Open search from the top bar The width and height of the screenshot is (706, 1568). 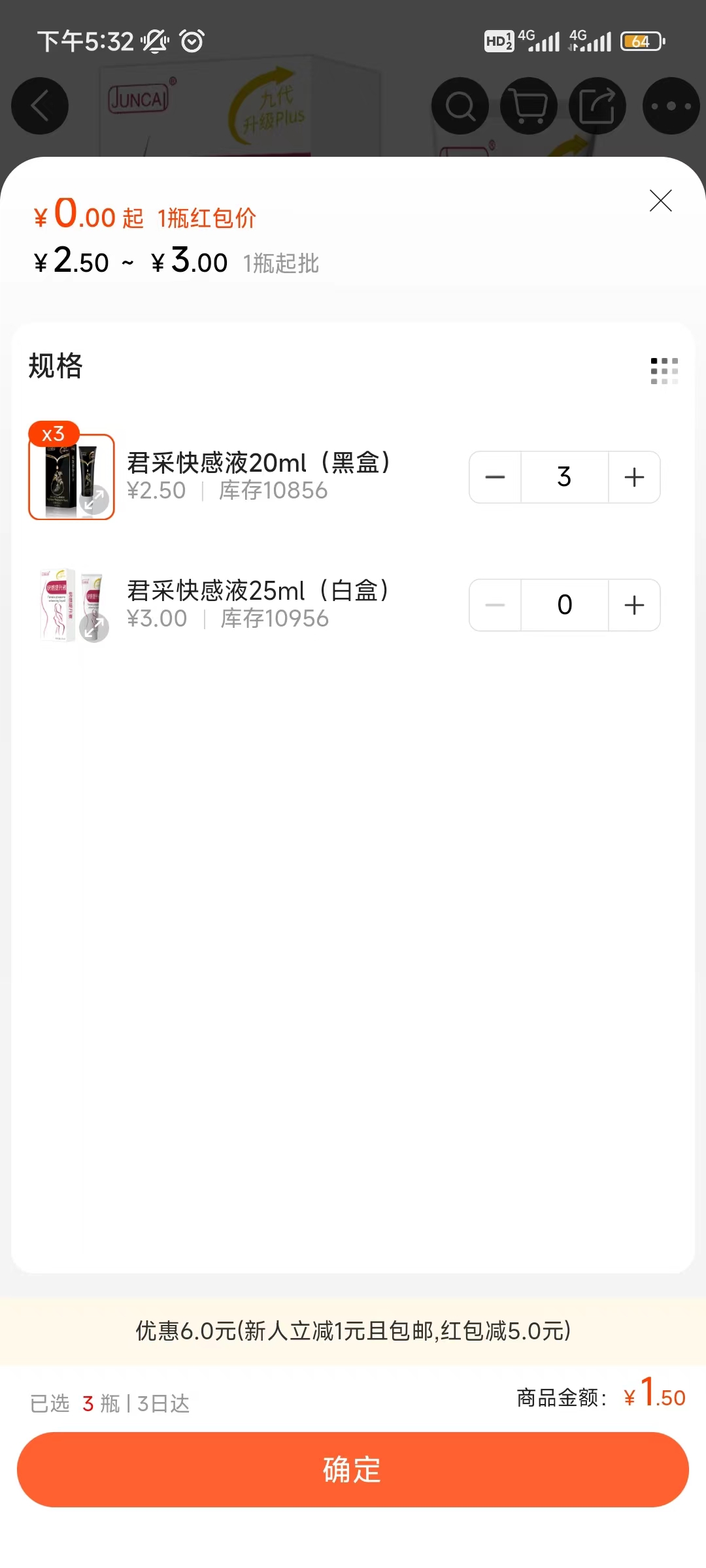(460, 106)
